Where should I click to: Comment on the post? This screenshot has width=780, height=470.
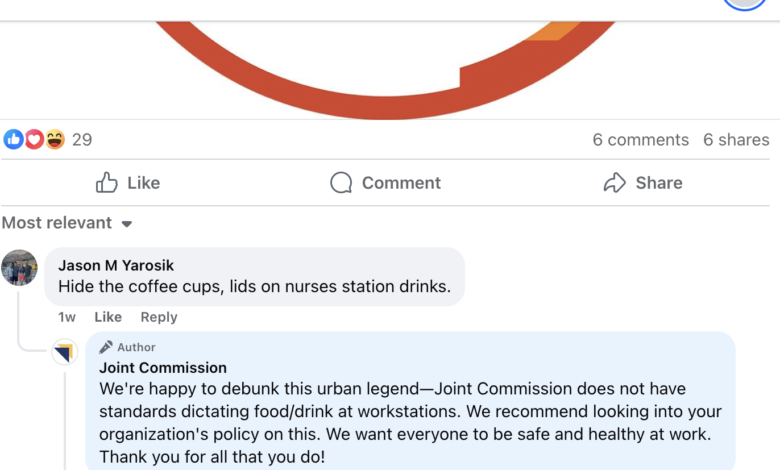[386, 183]
